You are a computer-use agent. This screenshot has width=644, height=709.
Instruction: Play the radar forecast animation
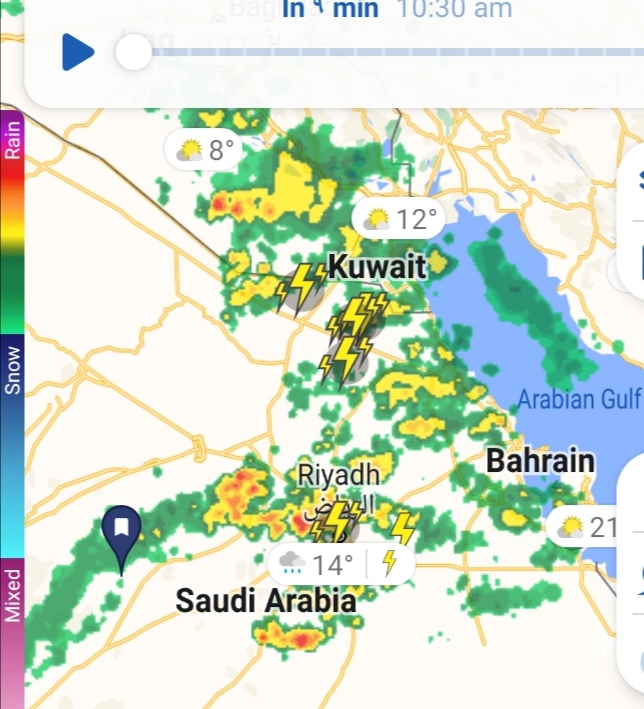point(77,52)
